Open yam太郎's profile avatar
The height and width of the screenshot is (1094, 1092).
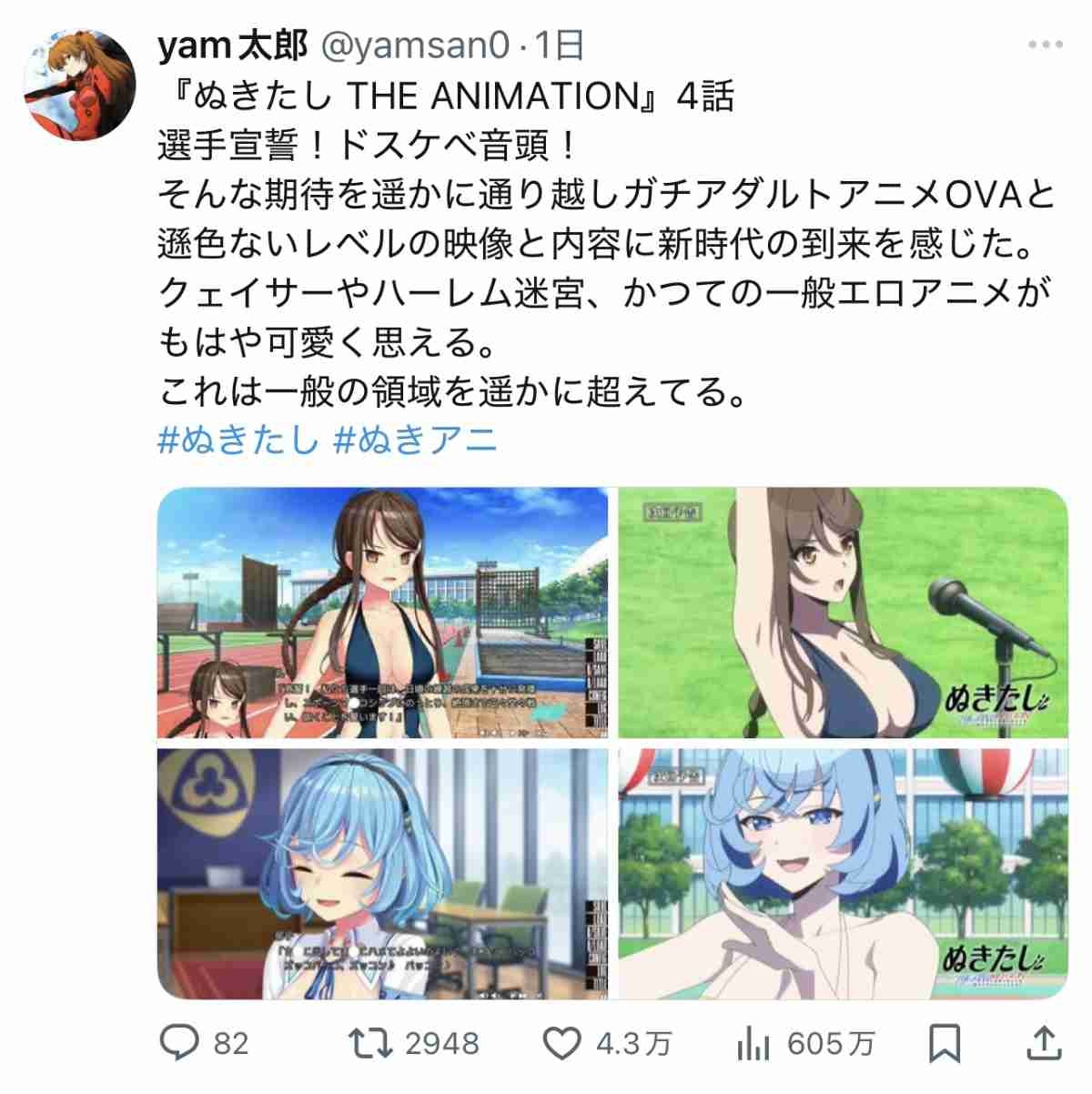[x=78, y=84]
